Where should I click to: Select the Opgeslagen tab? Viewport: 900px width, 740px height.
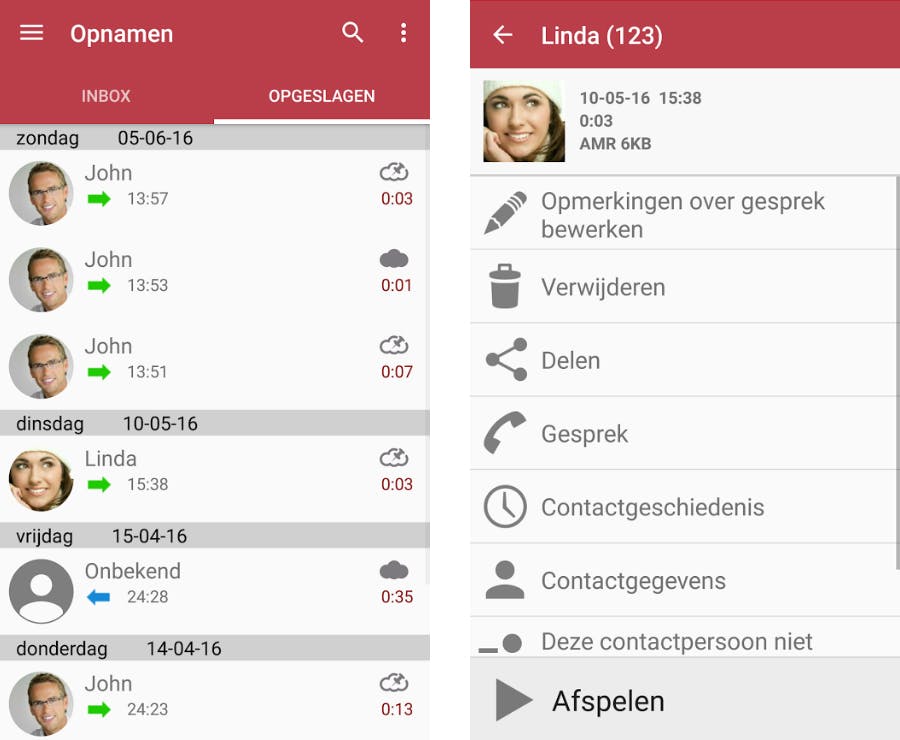[x=322, y=96]
